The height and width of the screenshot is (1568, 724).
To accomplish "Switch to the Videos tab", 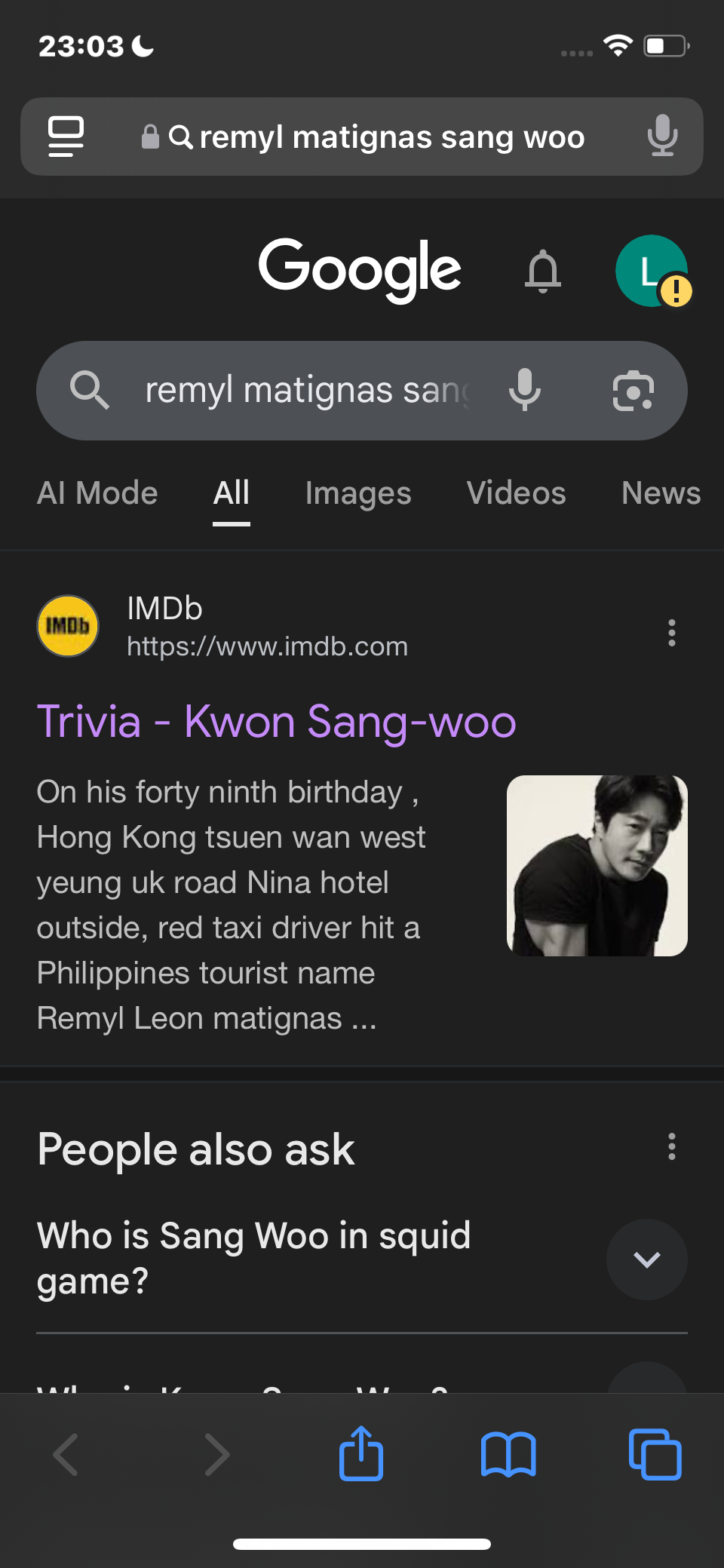I will pyautogui.click(x=516, y=493).
